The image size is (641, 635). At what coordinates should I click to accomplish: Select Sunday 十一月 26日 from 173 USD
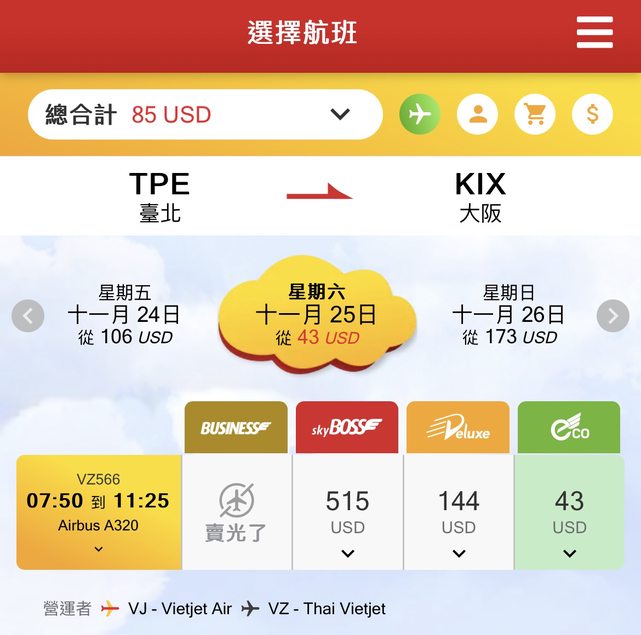(509, 315)
